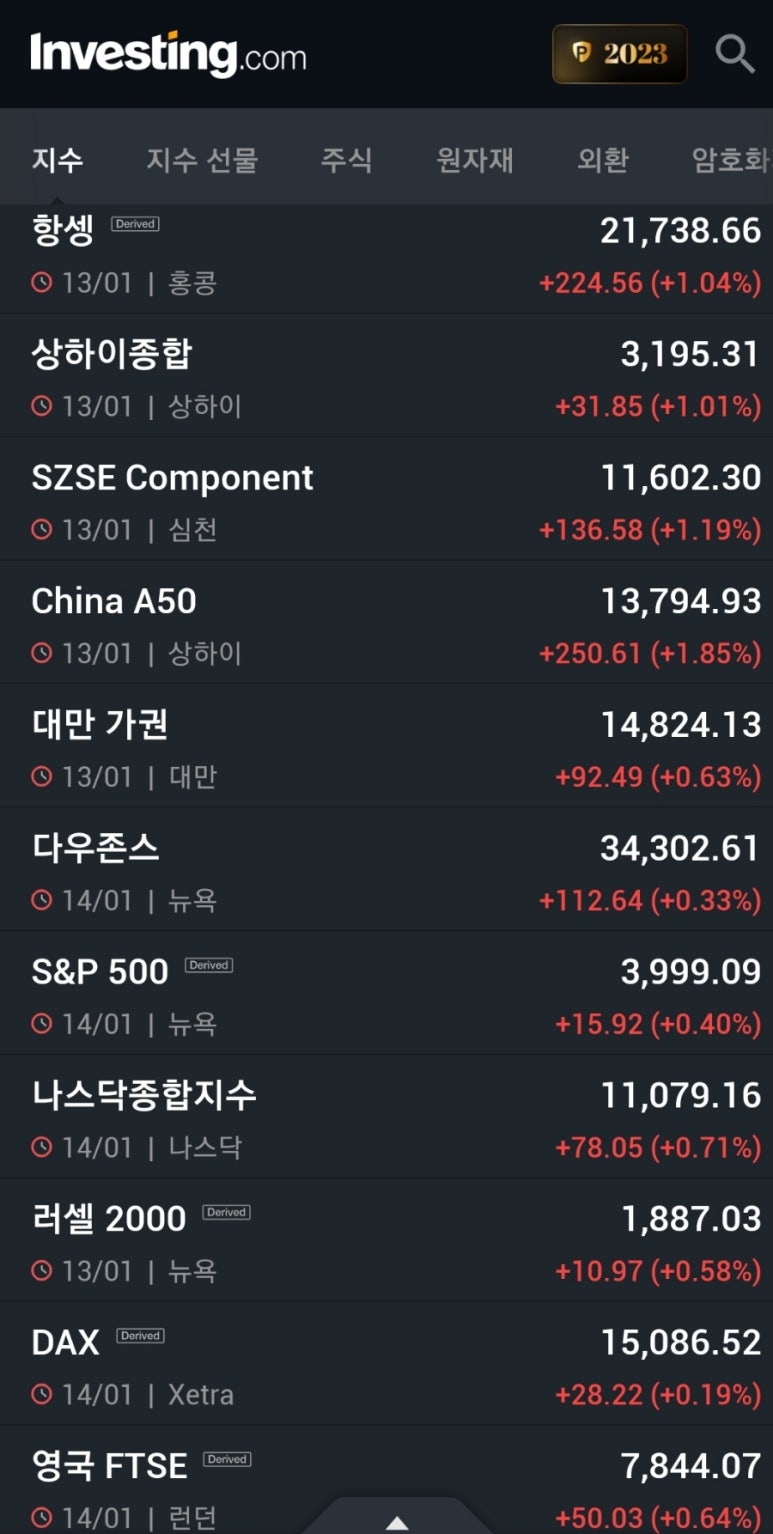Screen dimensions: 773x1534
Task: View the 러셀 2000 index
Action: point(386,1240)
